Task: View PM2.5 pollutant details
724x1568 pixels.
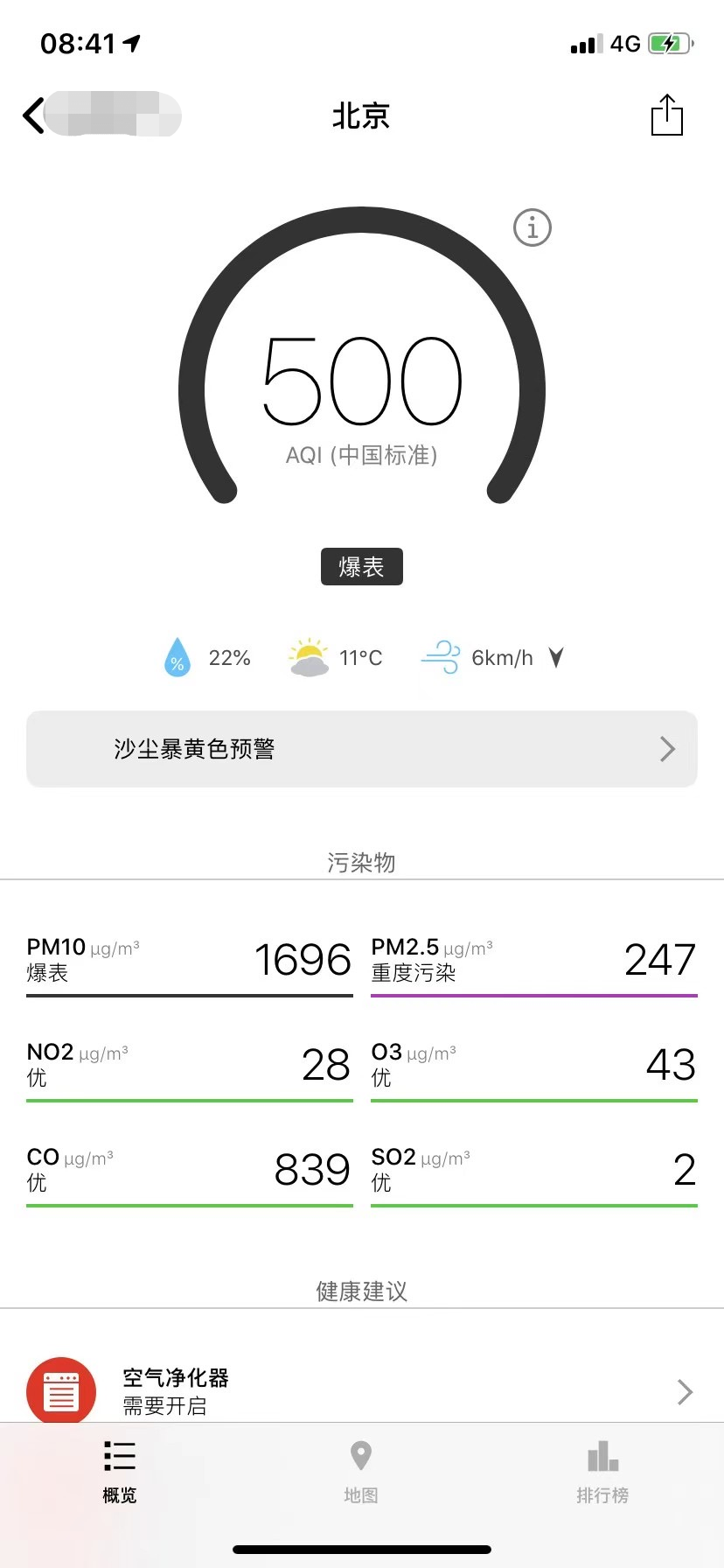Action: [533, 961]
